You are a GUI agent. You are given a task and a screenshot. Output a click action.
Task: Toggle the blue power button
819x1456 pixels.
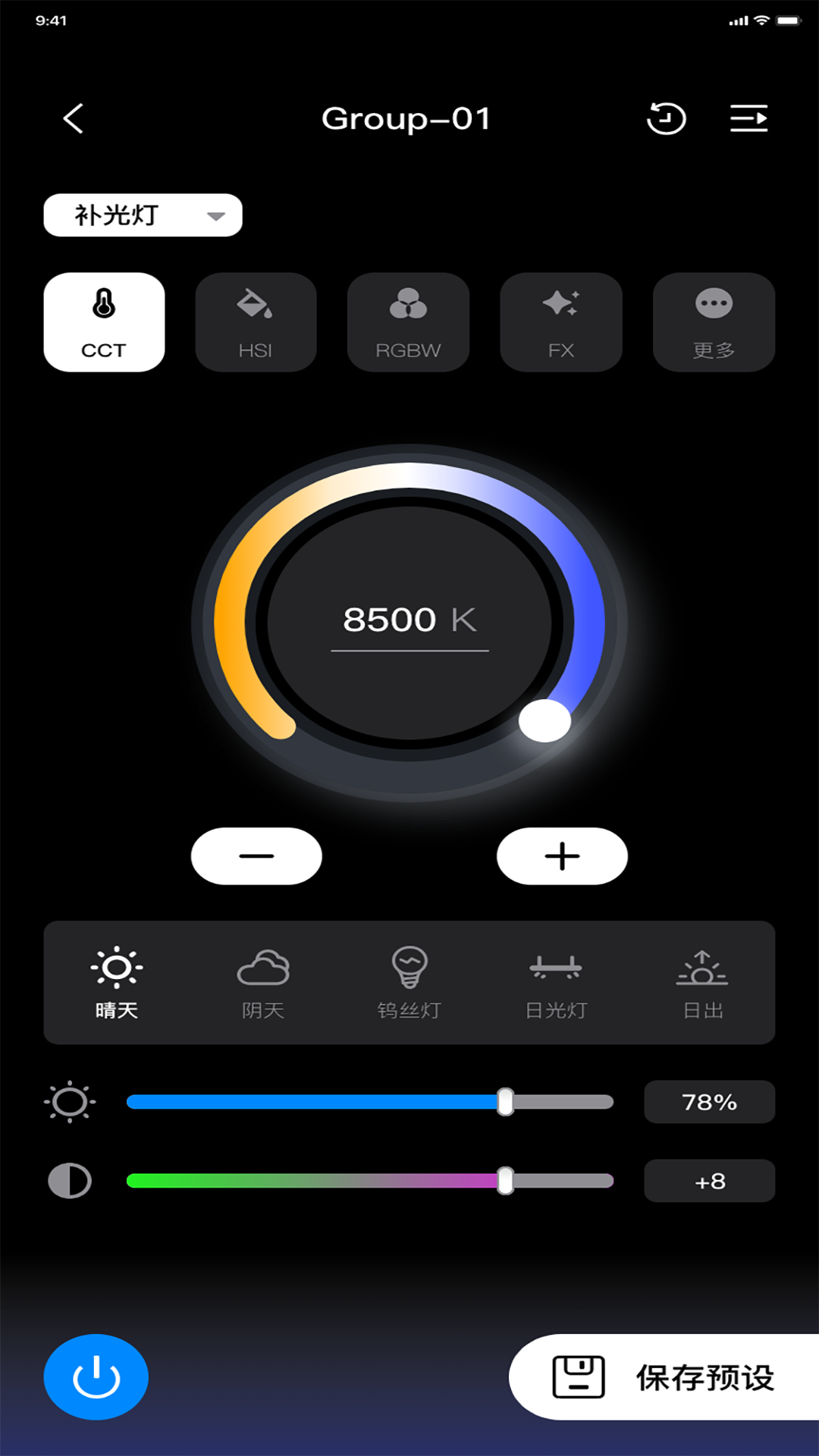(96, 1376)
